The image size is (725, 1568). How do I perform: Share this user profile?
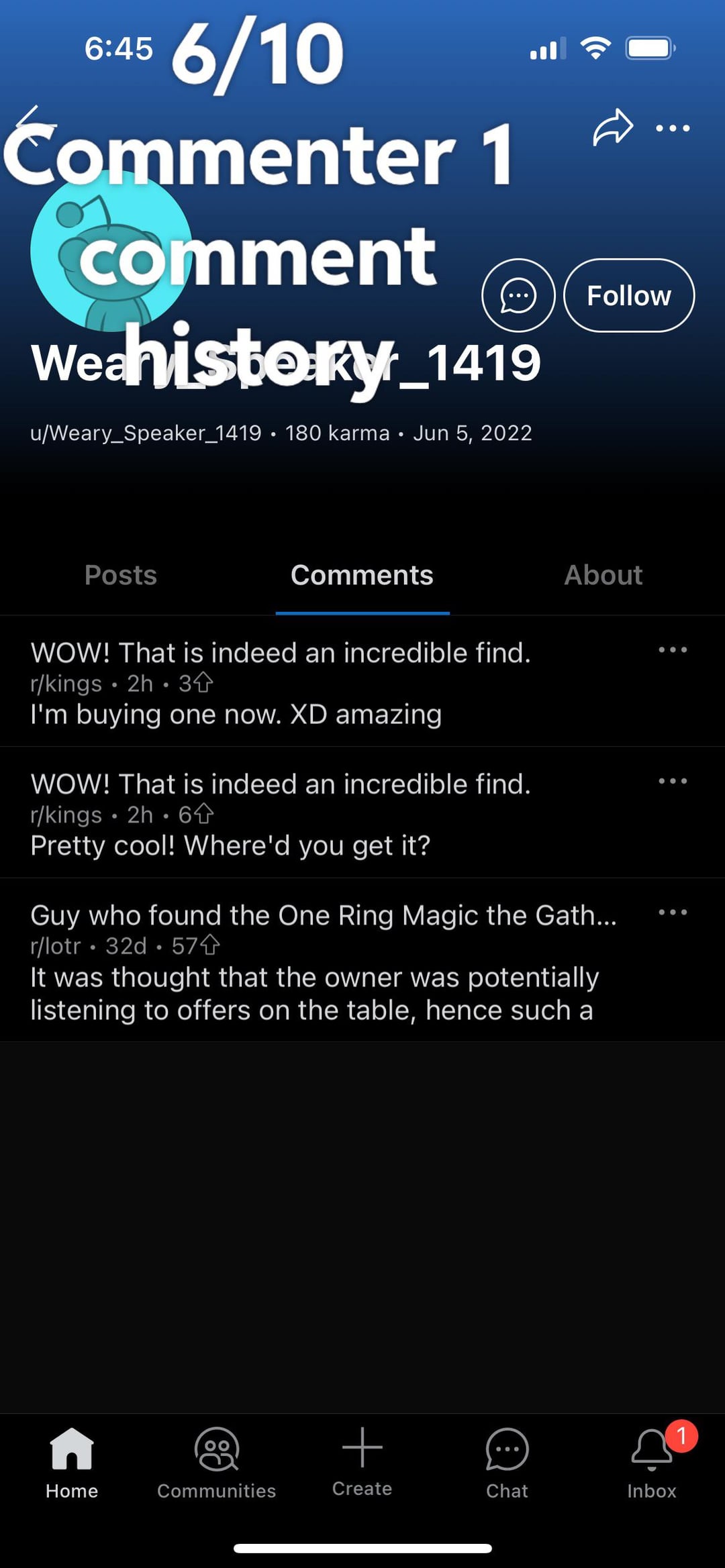612,127
